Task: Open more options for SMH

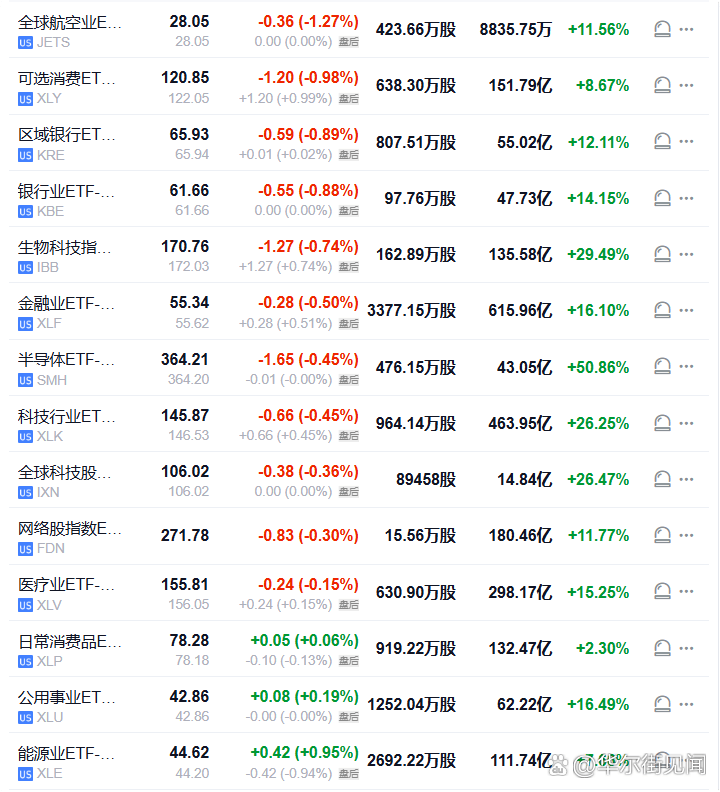Action: [x=686, y=367]
